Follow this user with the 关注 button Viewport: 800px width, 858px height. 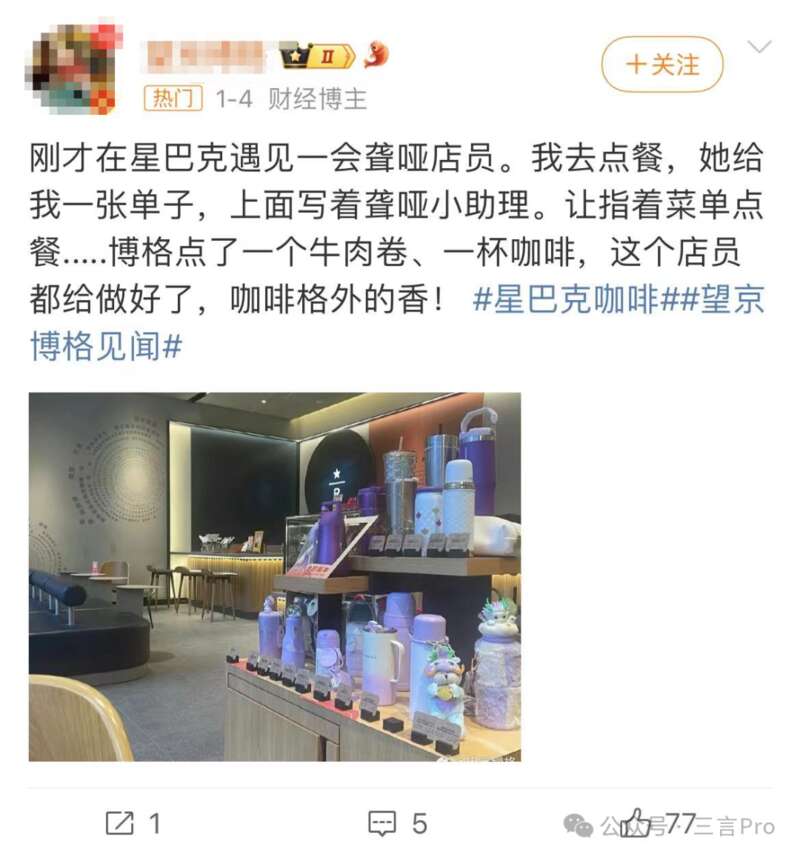point(661,65)
